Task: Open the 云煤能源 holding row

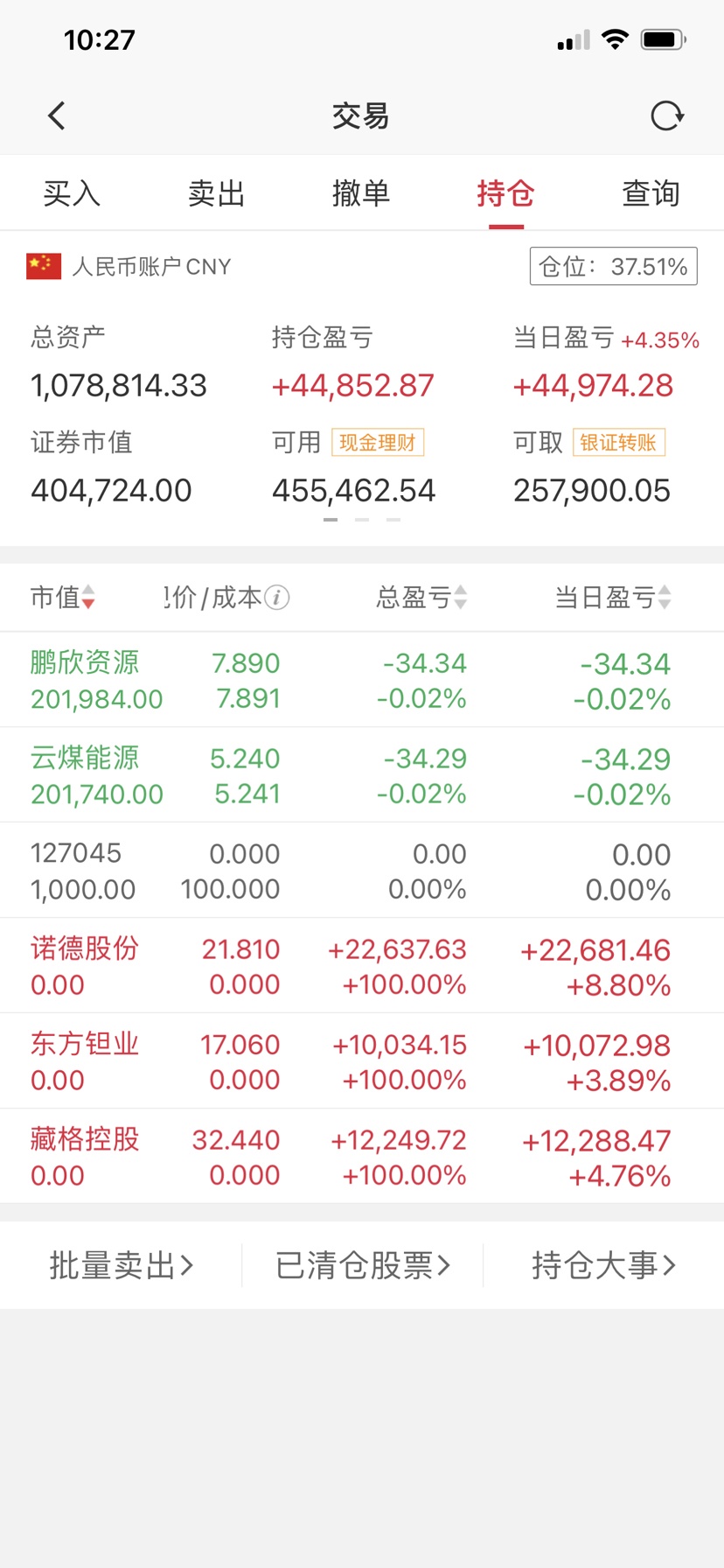Action: pos(362,775)
